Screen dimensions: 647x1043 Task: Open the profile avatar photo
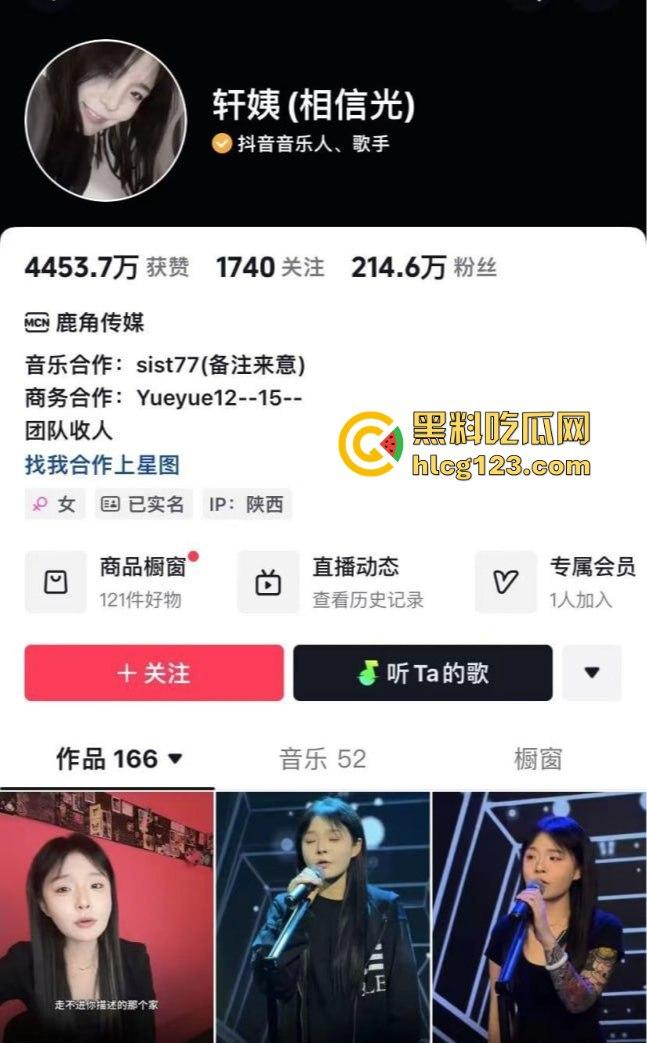point(106,121)
